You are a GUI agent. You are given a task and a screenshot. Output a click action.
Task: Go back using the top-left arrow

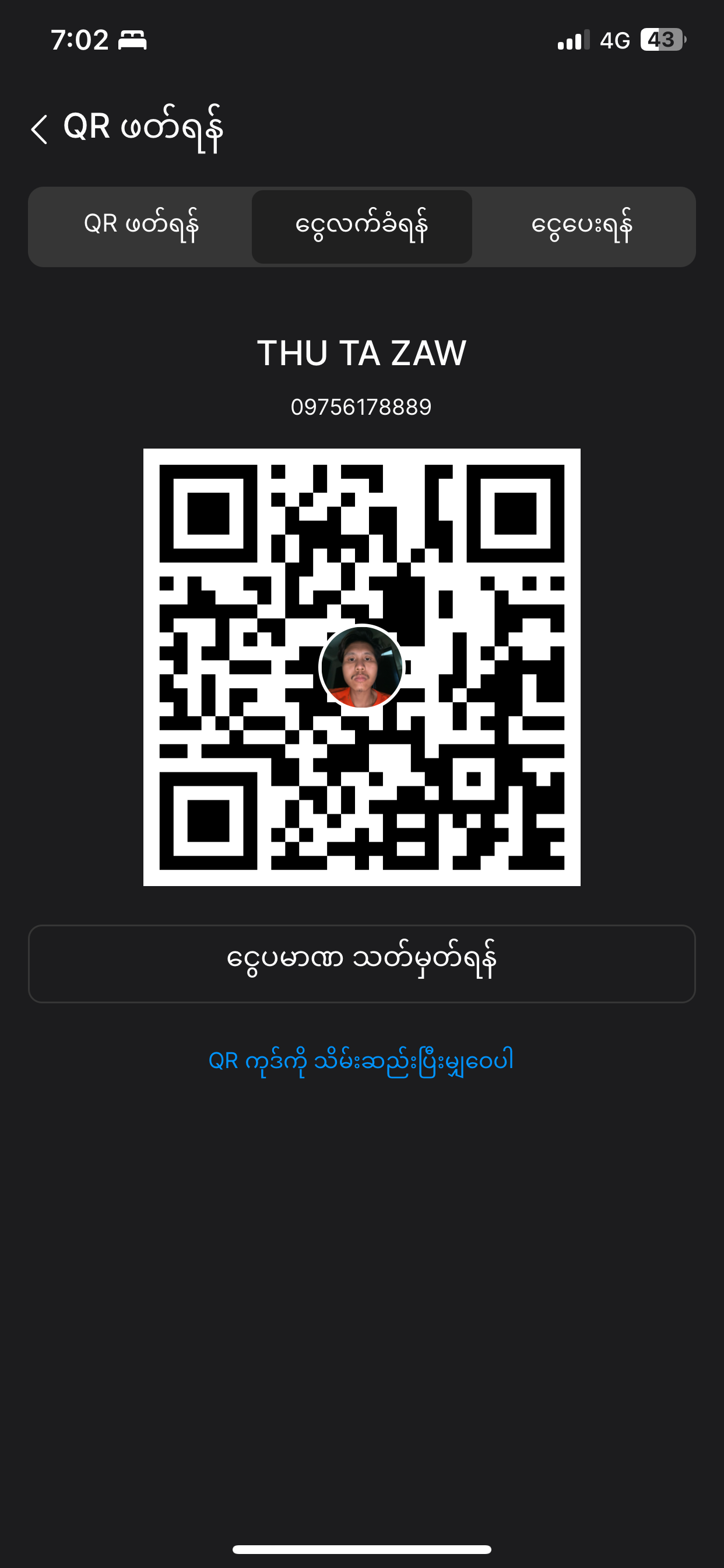(40, 129)
